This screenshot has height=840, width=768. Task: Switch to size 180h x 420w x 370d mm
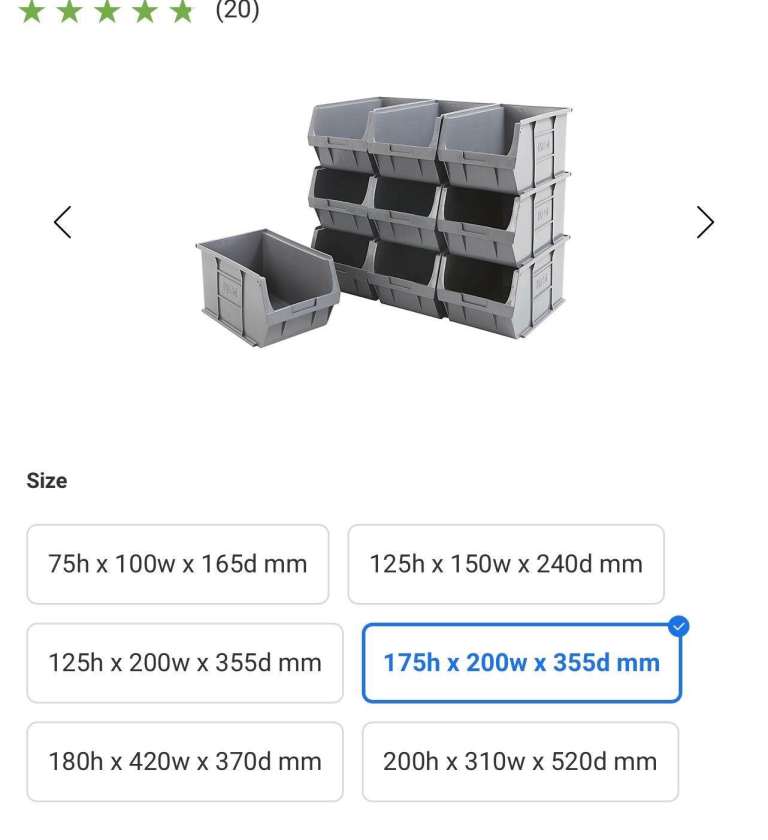[185, 761]
